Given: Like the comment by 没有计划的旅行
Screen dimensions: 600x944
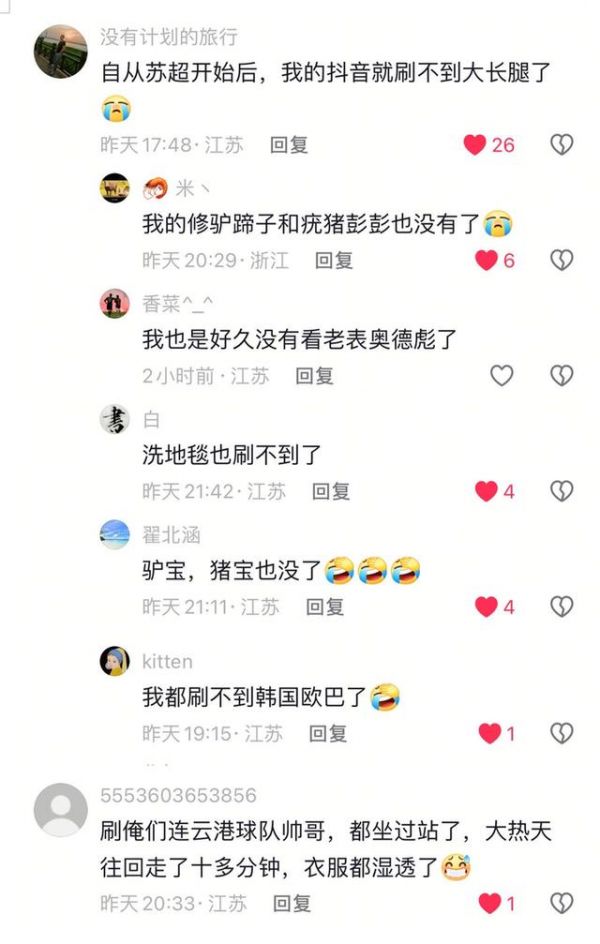Looking at the screenshot, I should tap(475, 145).
